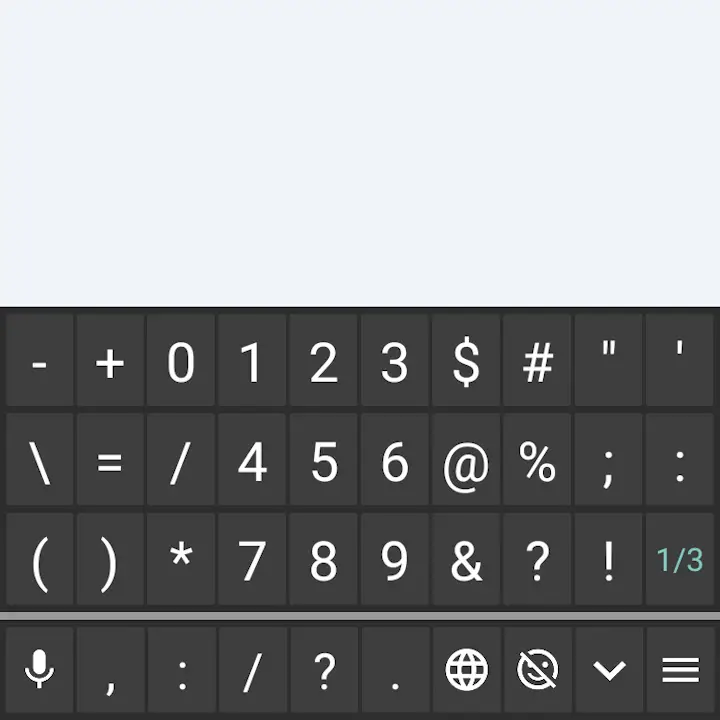Open the keyboard menu (three lines)
This screenshot has height=720, width=720.
680,670
